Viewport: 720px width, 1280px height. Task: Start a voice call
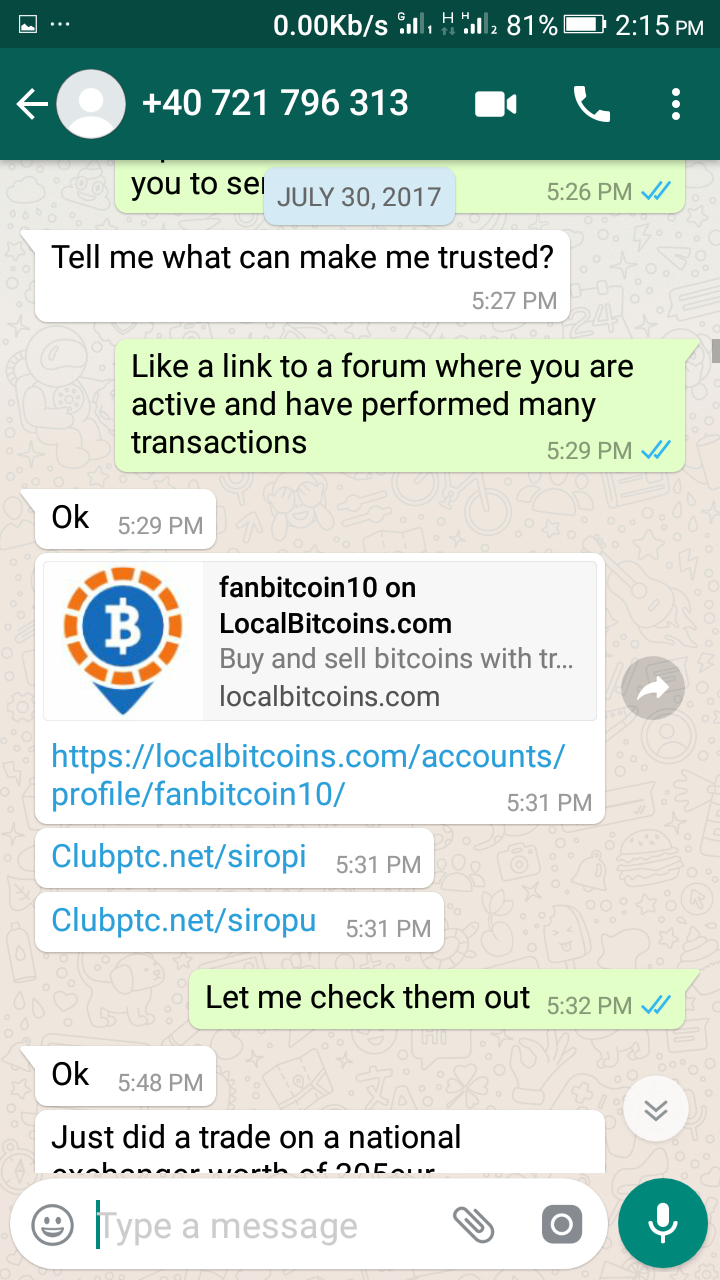(591, 104)
